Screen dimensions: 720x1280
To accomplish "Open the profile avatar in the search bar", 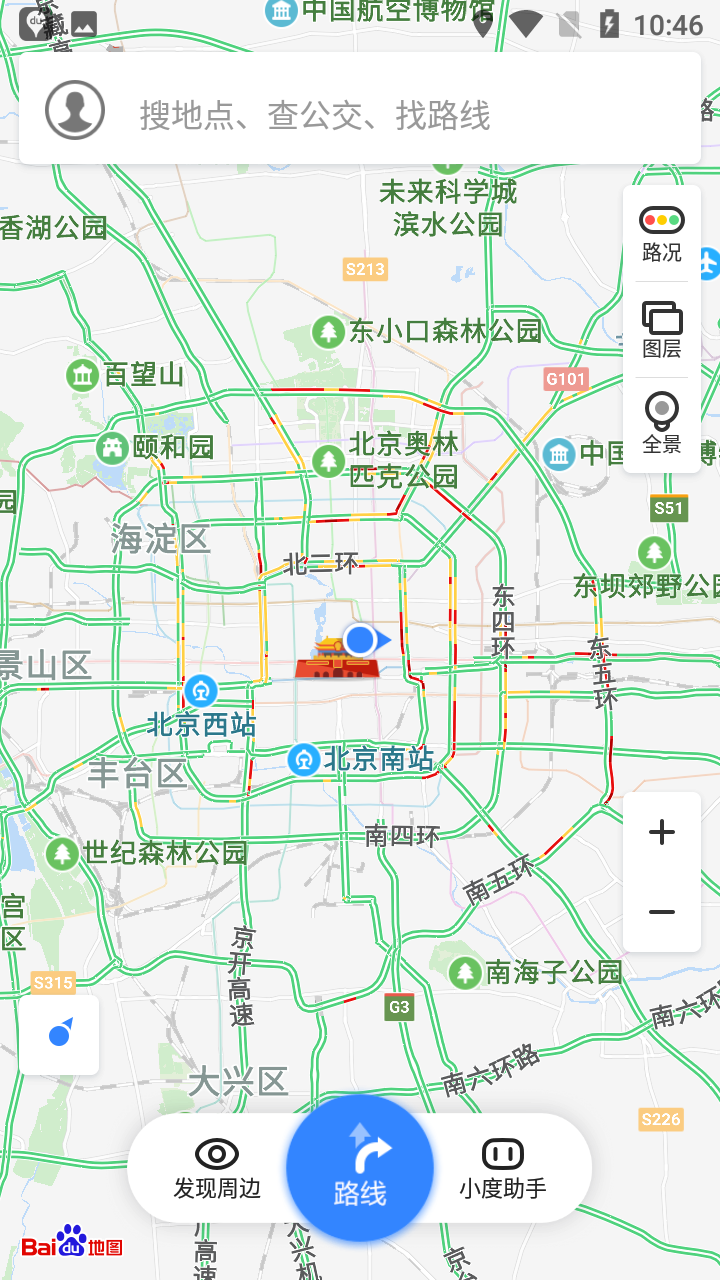I will 74,110.
